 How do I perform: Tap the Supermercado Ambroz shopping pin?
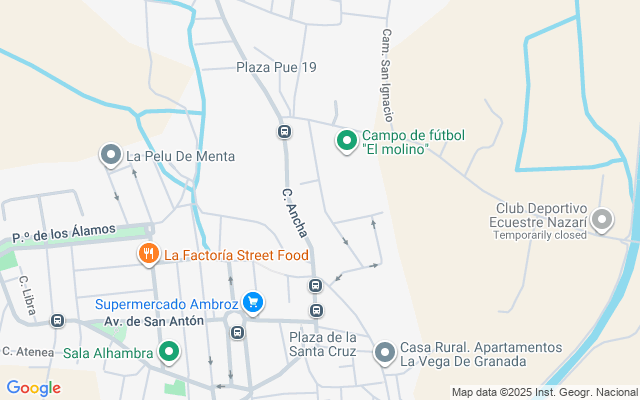(253, 303)
